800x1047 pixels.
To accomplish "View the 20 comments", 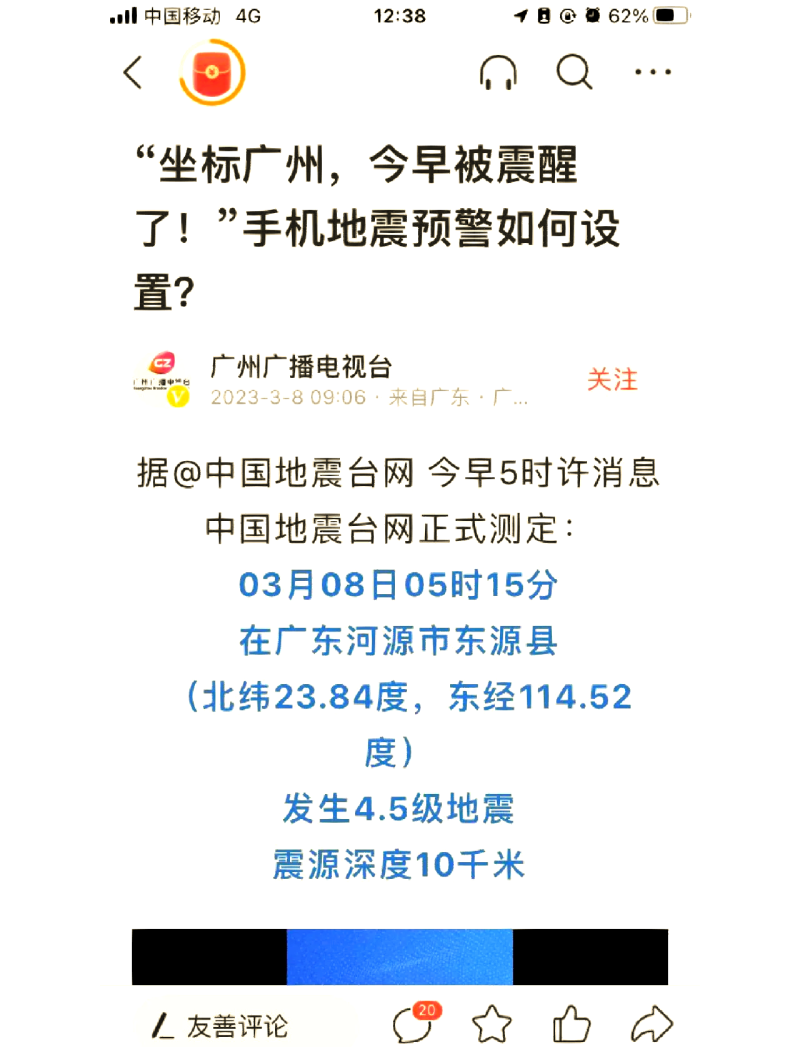I will [x=411, y=1024].
